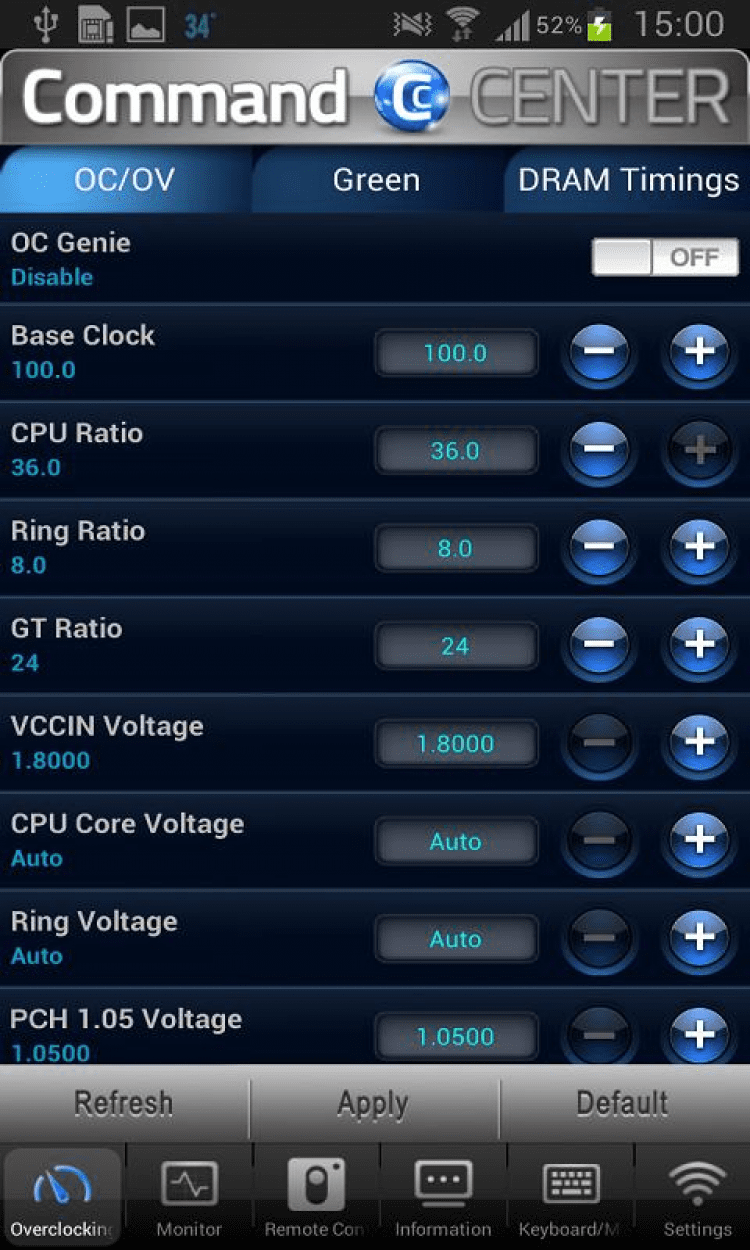Switch to the Keyboard/Mouse section
This screenshot has width=750, height=1250.
coord(570,1197)
